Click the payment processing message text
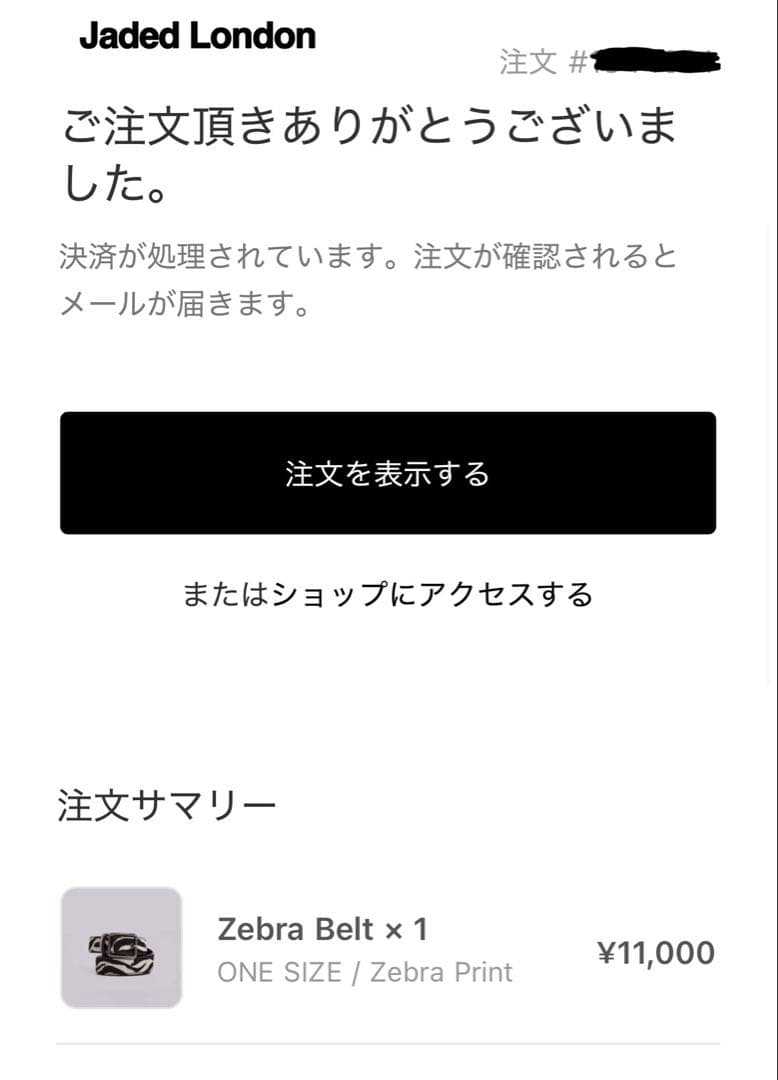Viewport: 778px width, 1080px height. 370,278
